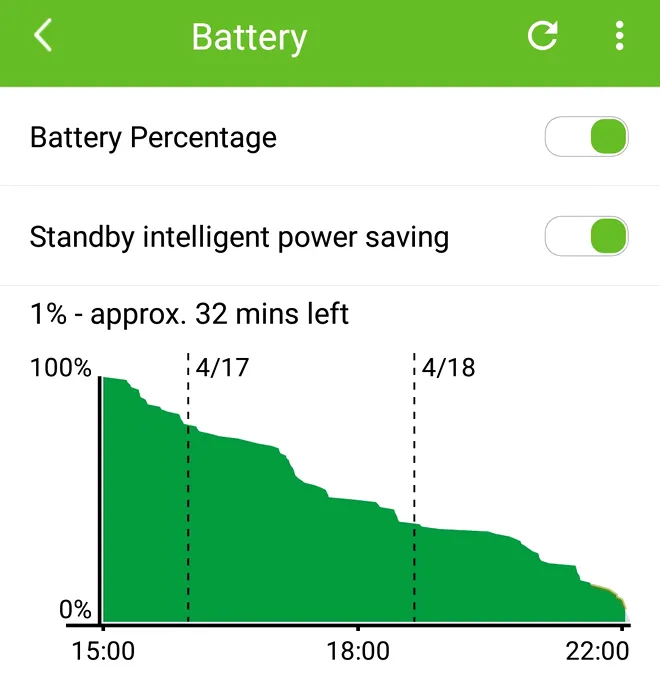This screenshot has width=660, height=700.
Task: Refresh the battery statistics
Action: [x=542, y=37]
